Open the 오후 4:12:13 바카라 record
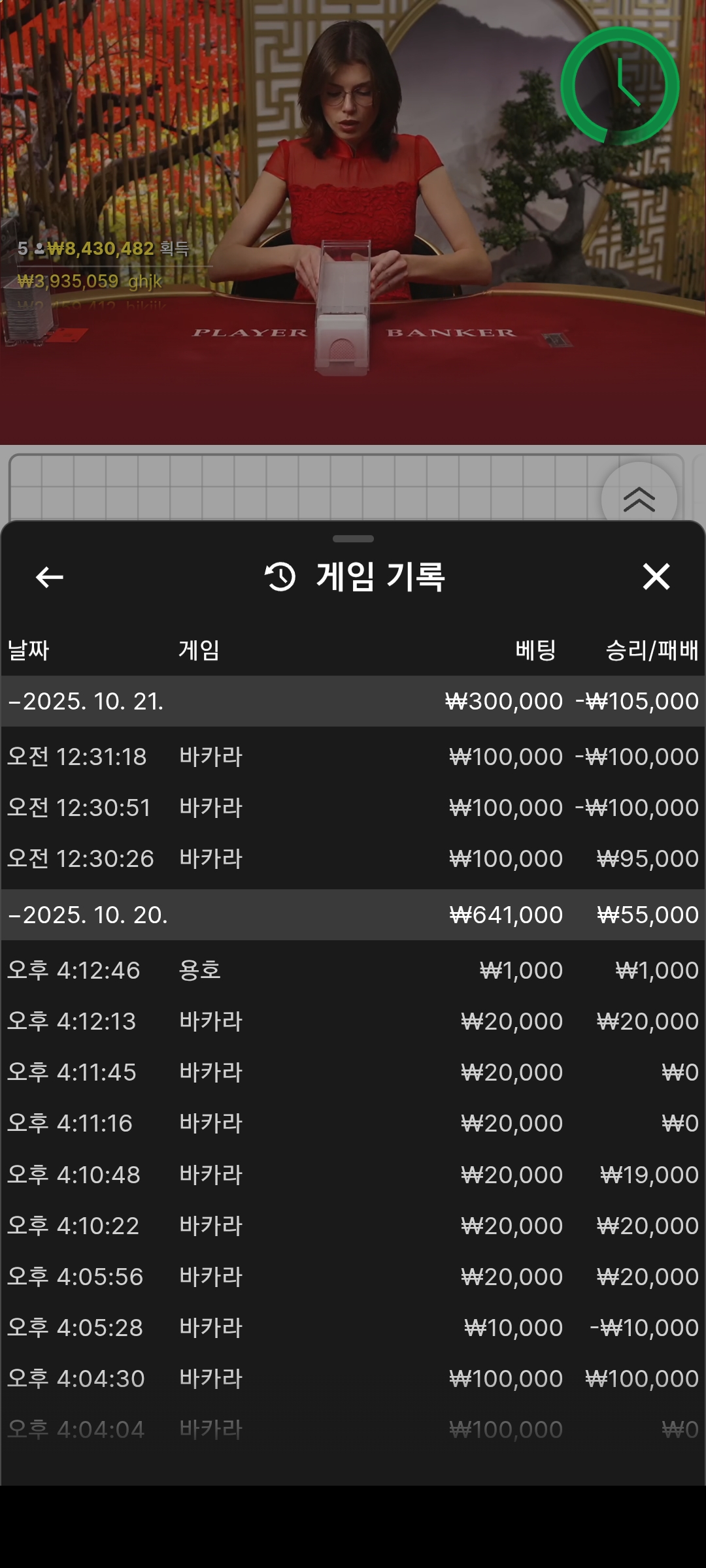 coord(353,1021)
